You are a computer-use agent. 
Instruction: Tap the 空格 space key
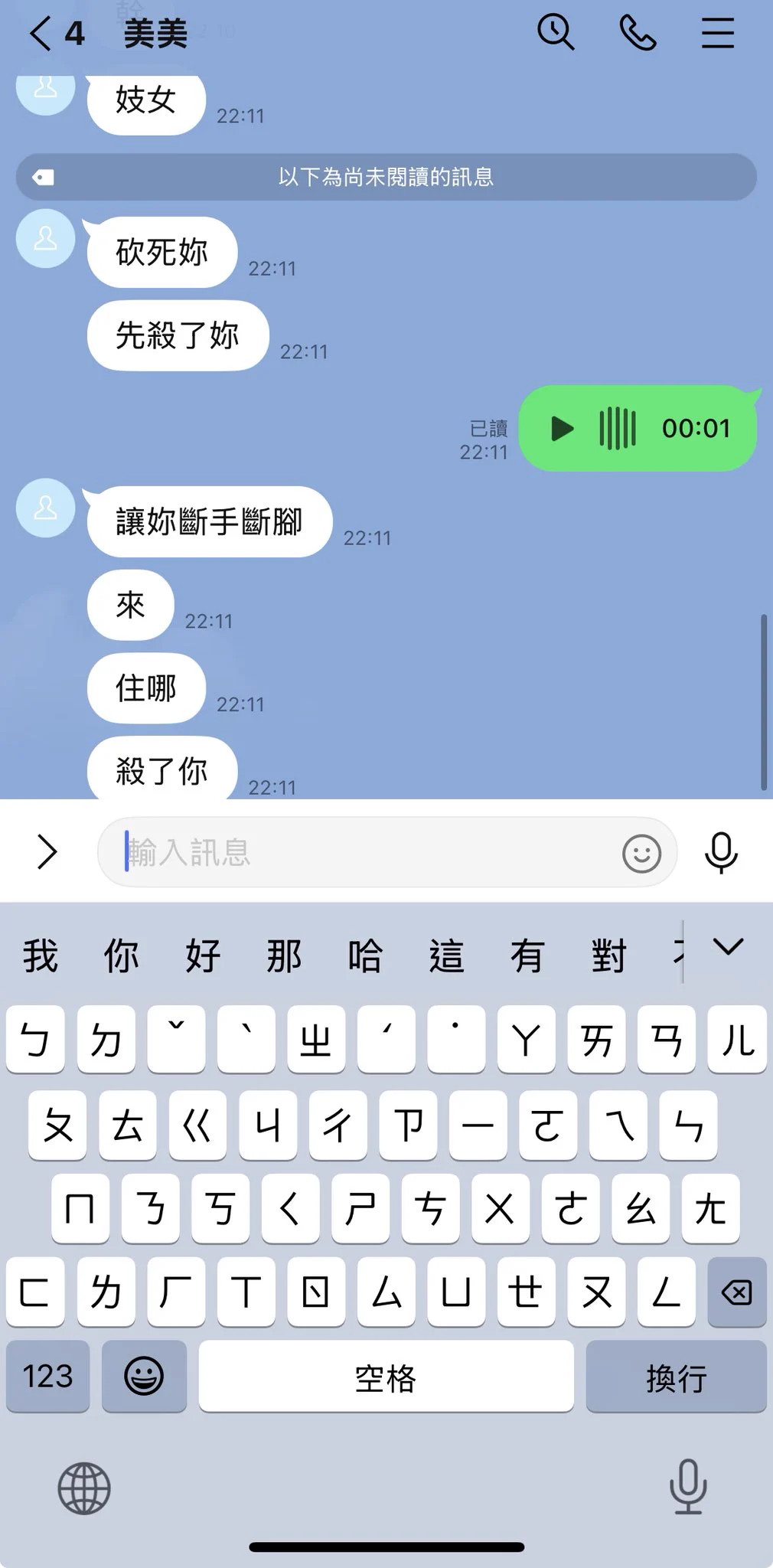[x=386, y=1377]
